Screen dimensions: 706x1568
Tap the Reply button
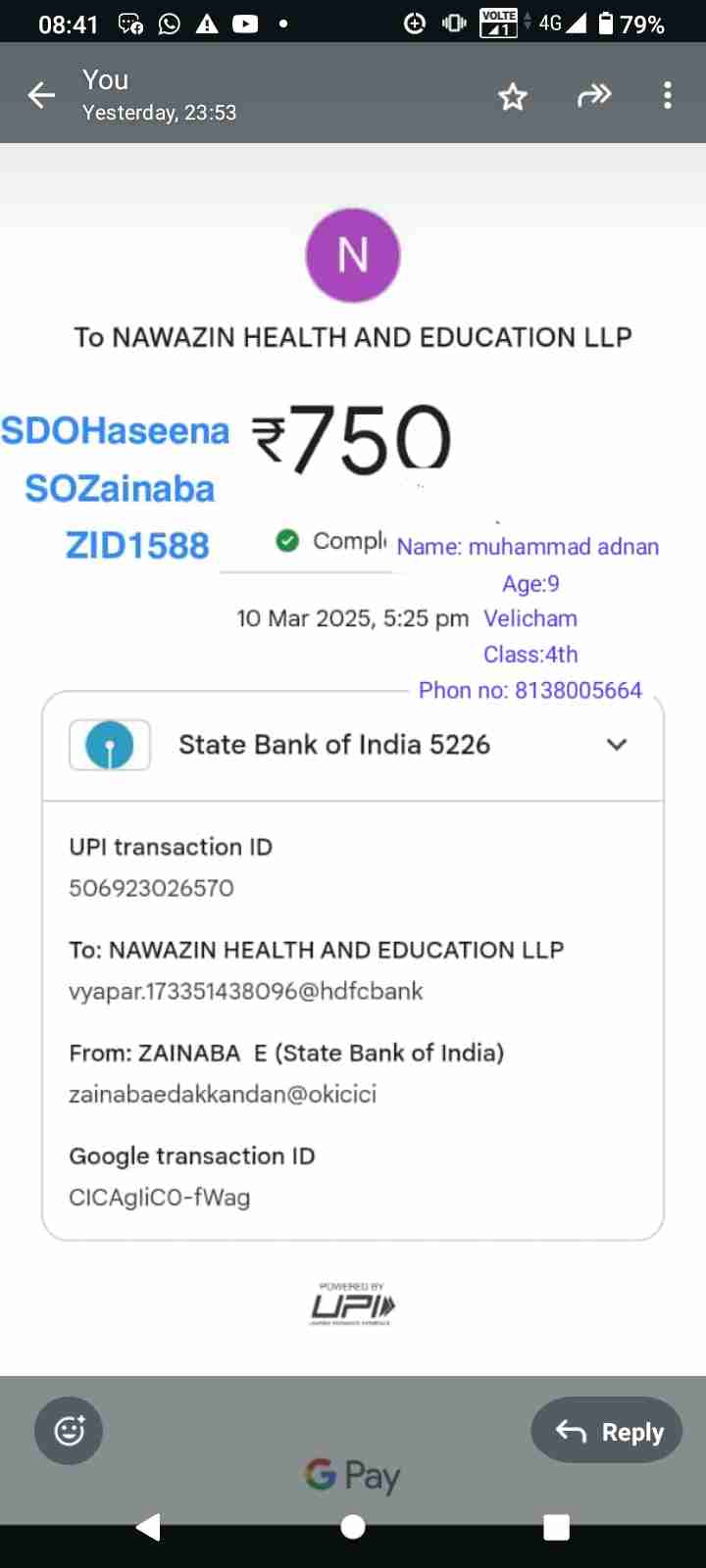tap(607, 1431)
